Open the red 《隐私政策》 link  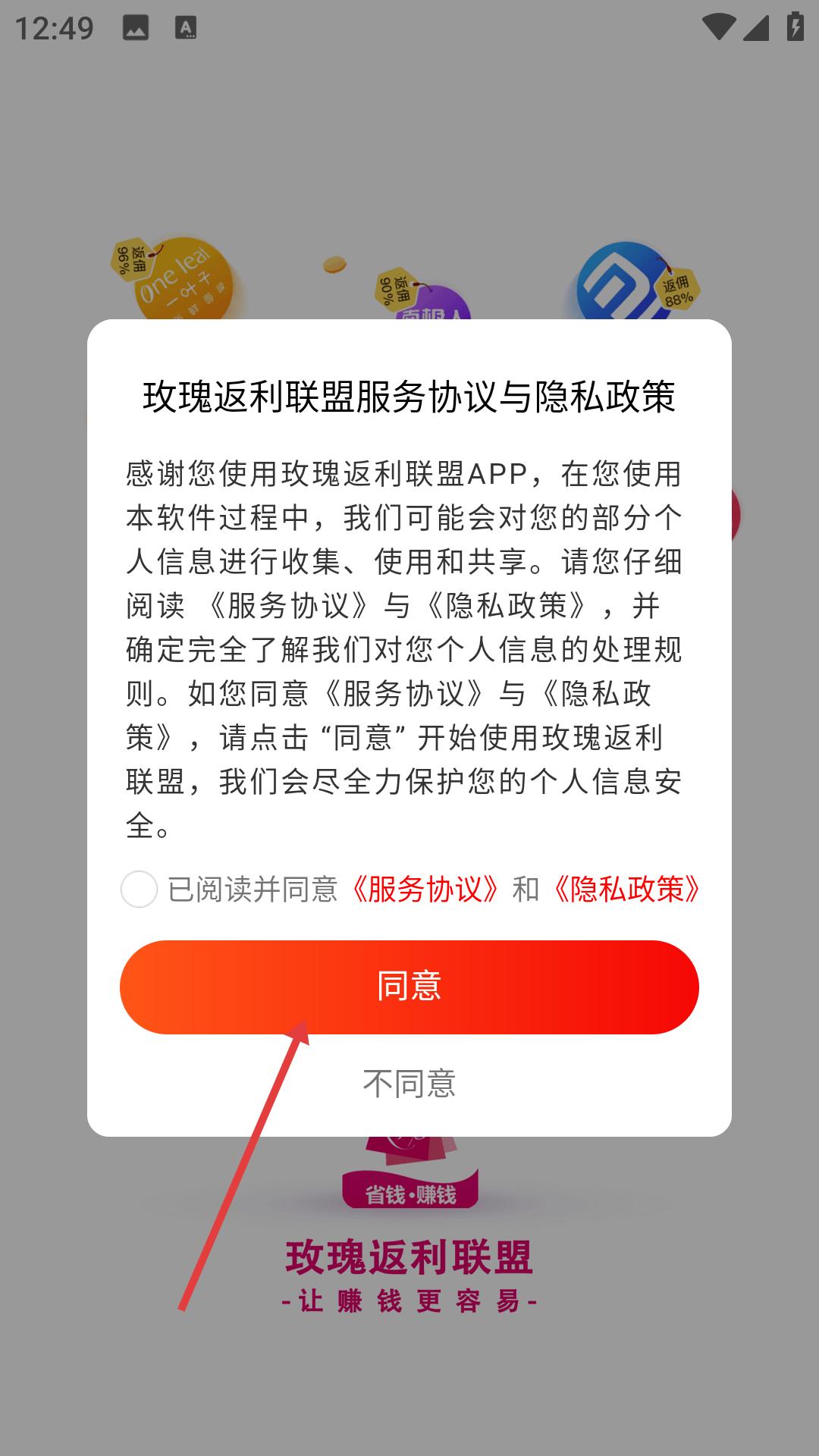coord(626,889)
